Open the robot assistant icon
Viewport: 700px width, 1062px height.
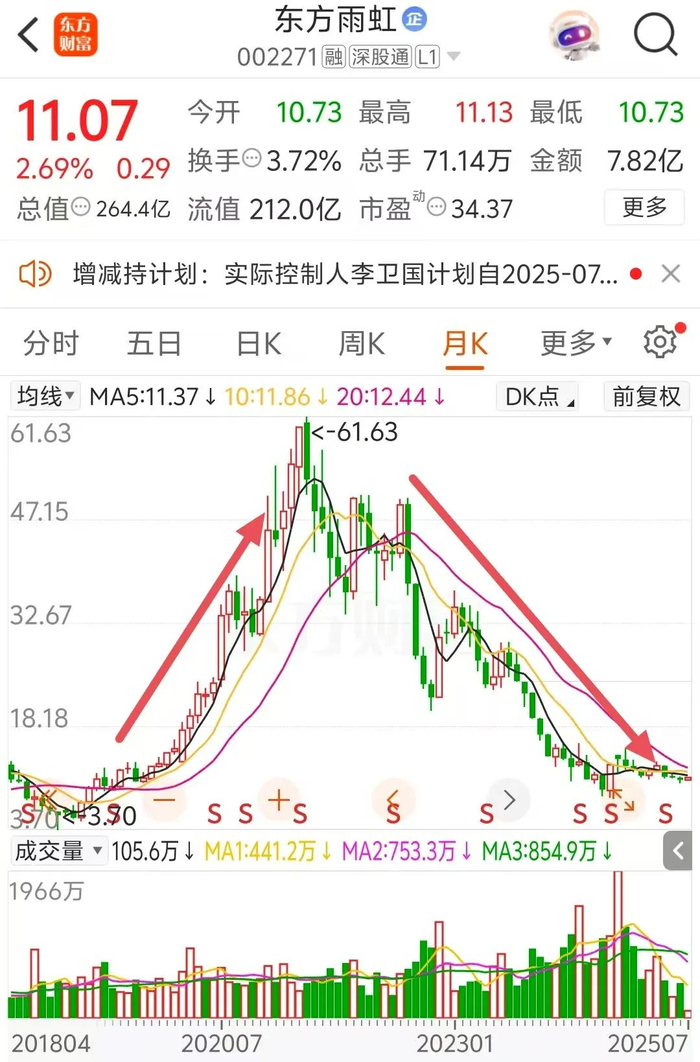pos(574,35)
